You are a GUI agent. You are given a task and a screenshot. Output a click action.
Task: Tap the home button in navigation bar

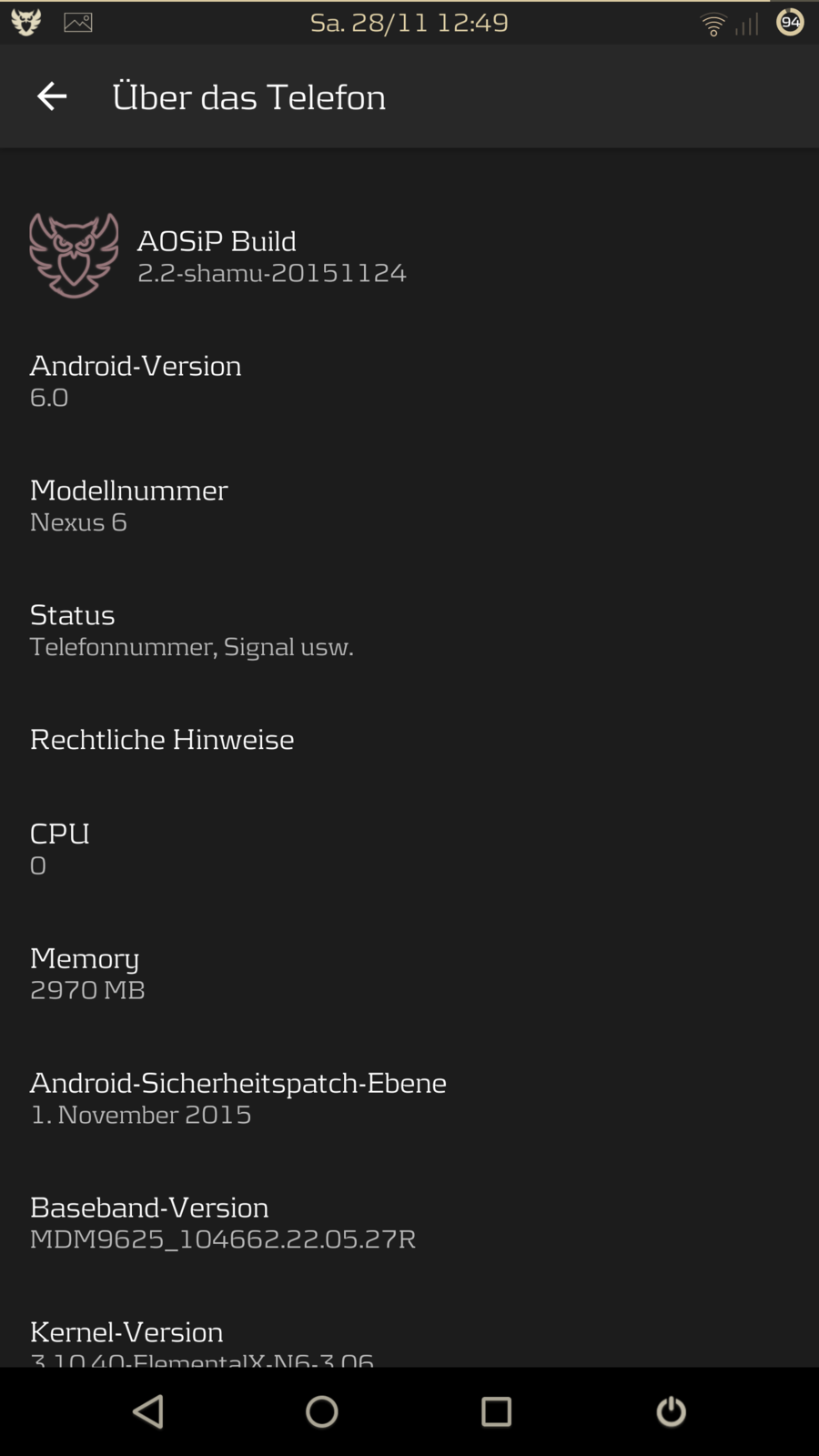tap(321, 1411)
